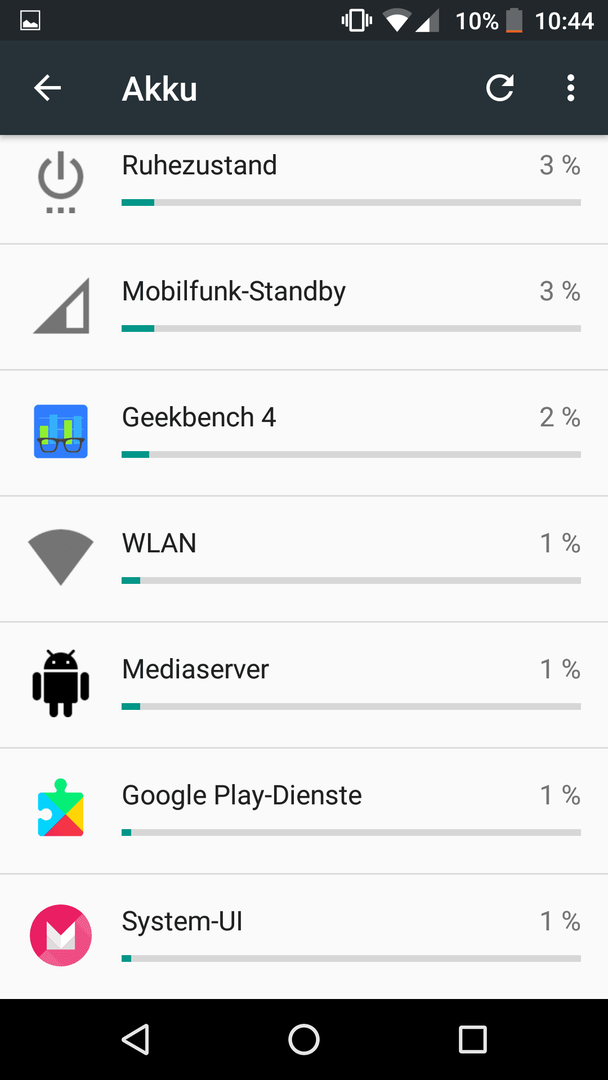Image resolution: width=608 pixels, height=1080 pixels.
Task: Tap the system home button
Action: (304, 1039)
